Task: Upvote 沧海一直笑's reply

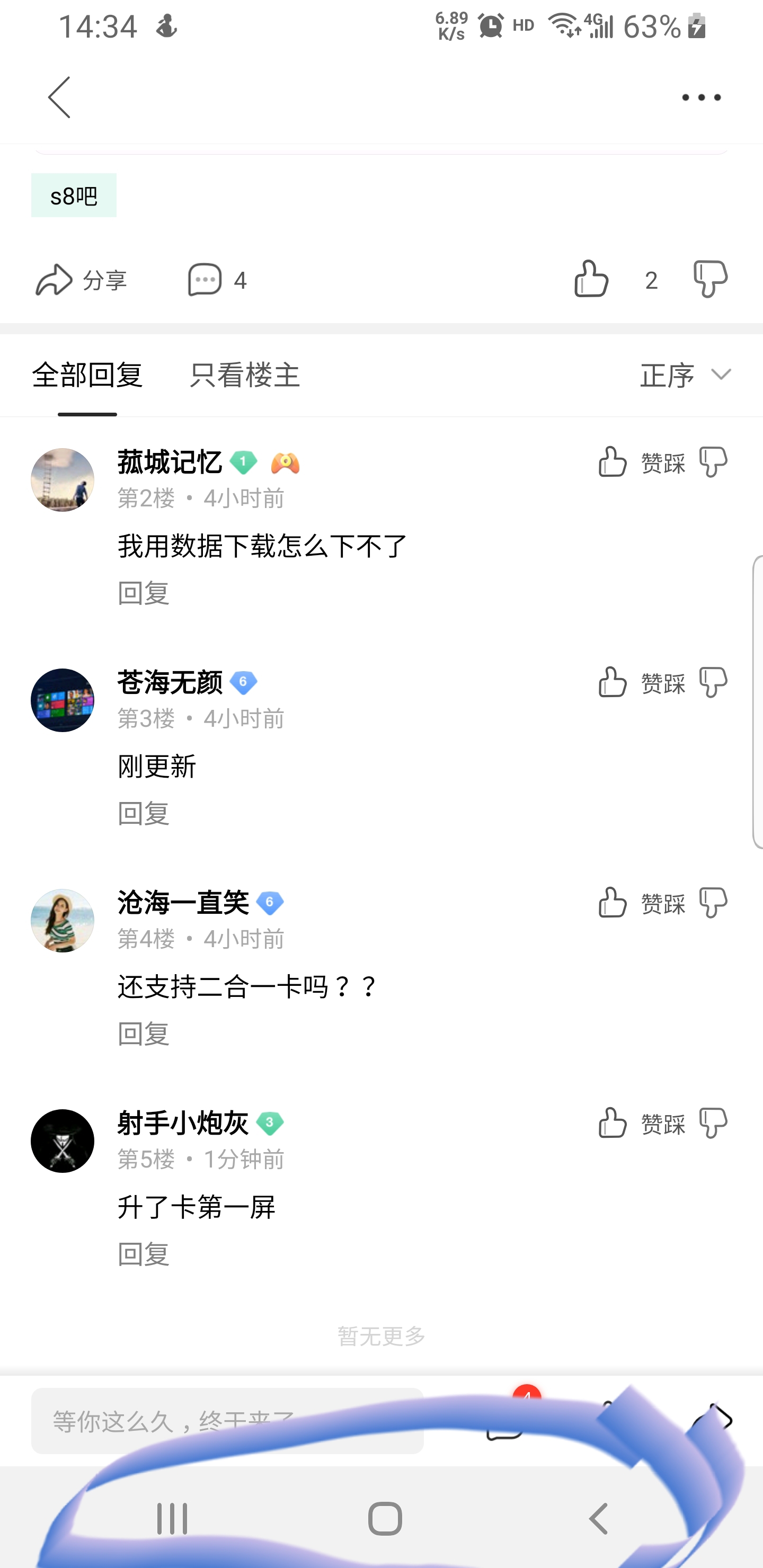Action: click(613, 903)
